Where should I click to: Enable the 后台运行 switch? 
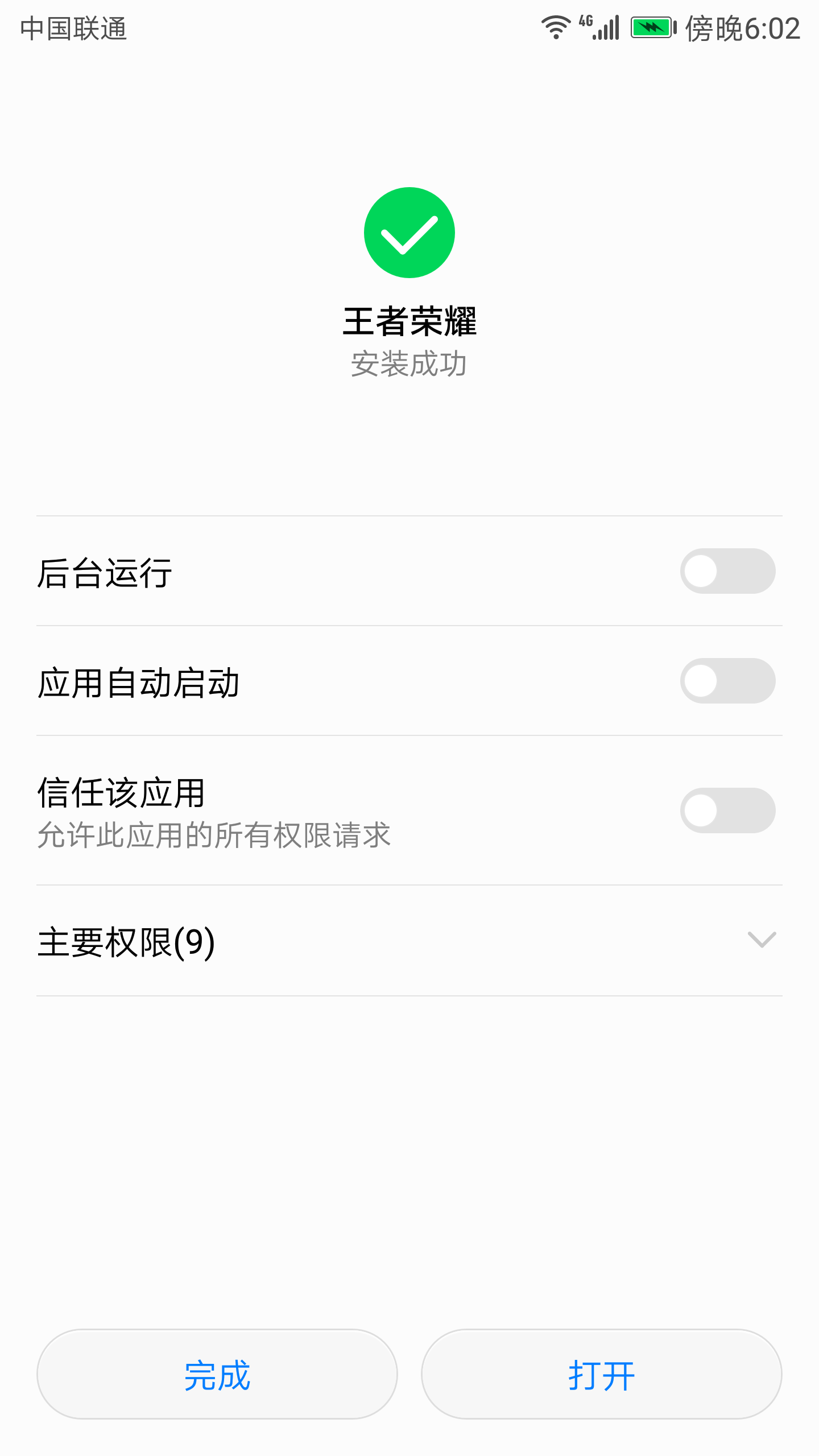click(x=727, y=571)
